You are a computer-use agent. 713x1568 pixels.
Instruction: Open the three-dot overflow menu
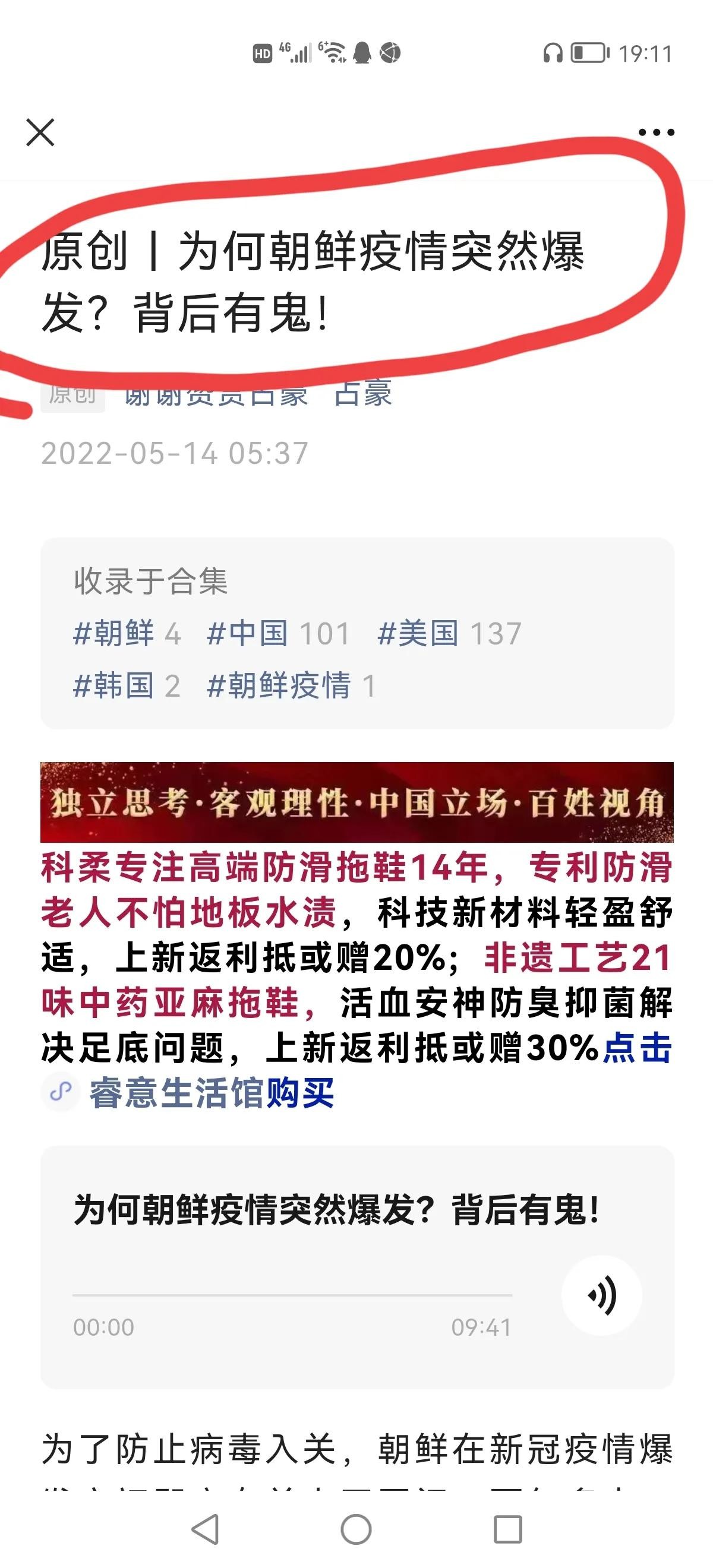[x=656, y=132]
